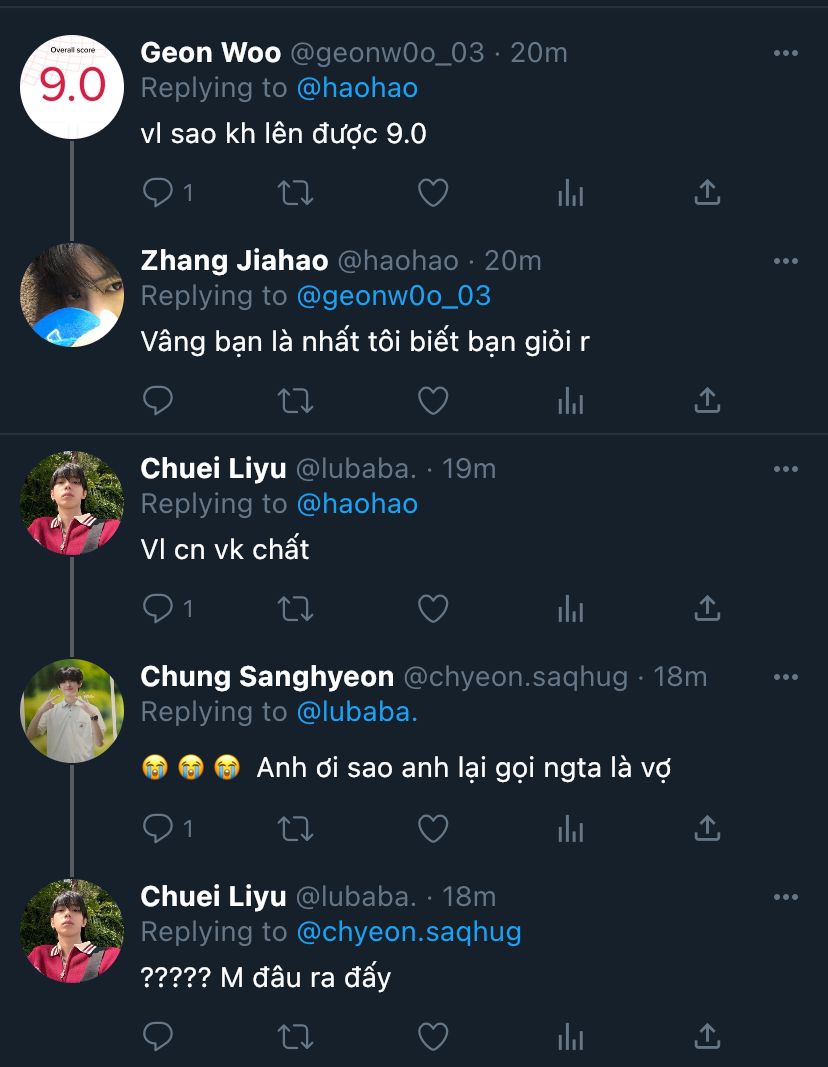Open overflow menu on Geon Woo's tweet
This screenshot has width=828, height=1067.
point(786,53)
